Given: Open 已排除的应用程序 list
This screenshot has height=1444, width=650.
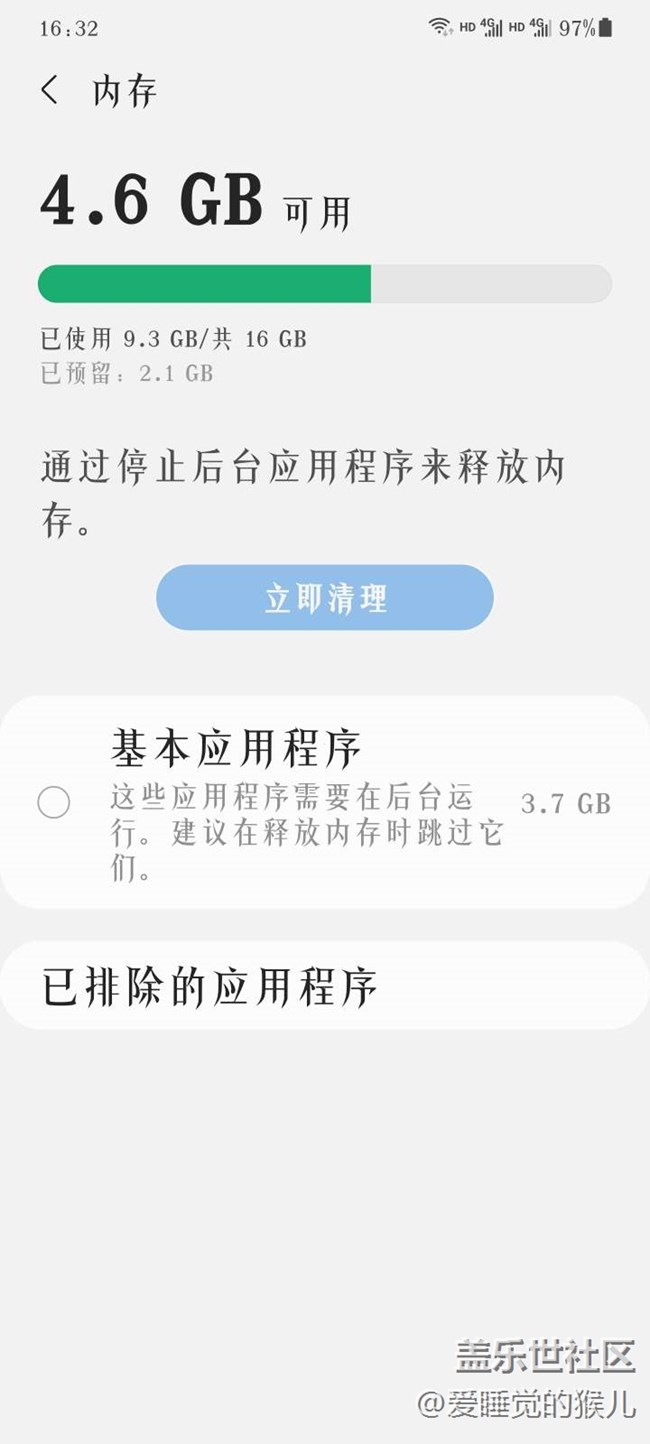Looking at the screenshot, I should point(325,986).
